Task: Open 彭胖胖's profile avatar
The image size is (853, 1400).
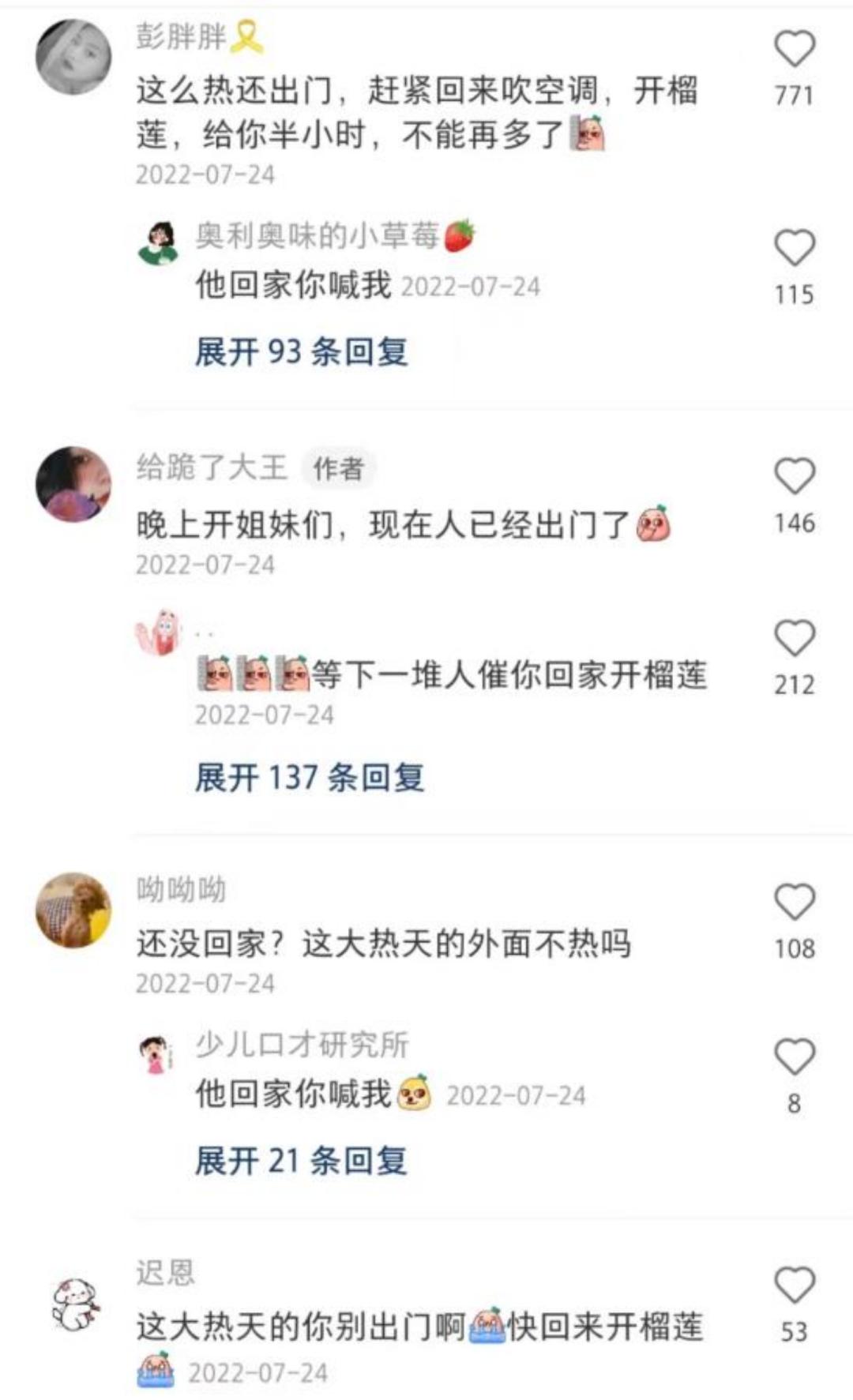Action: (73, 57)
